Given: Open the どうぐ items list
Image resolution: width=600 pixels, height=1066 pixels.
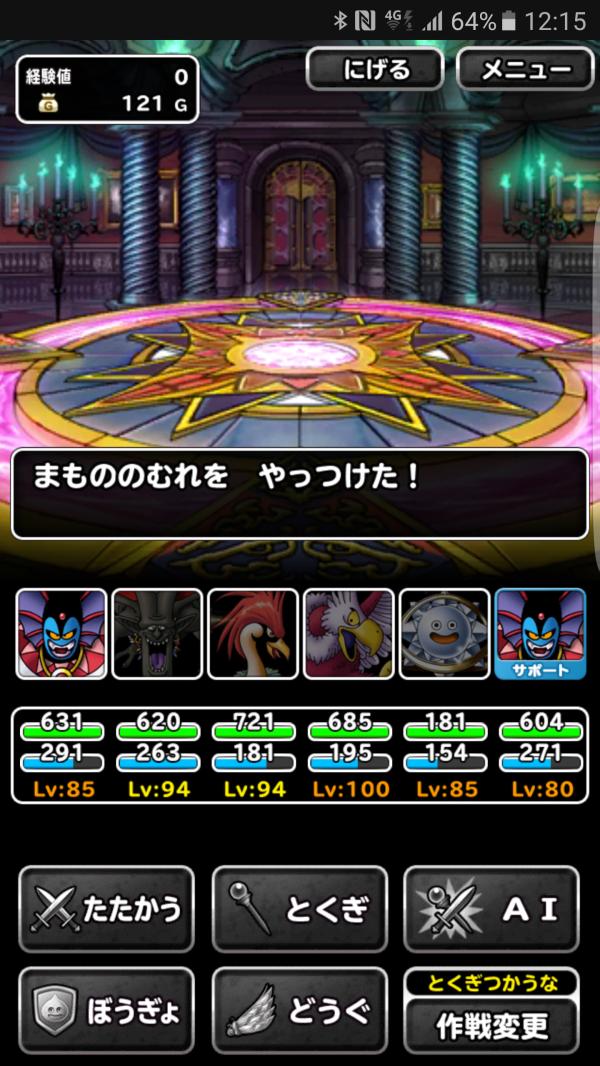Looking at the screenshot, I should (x=299, y=1010).
